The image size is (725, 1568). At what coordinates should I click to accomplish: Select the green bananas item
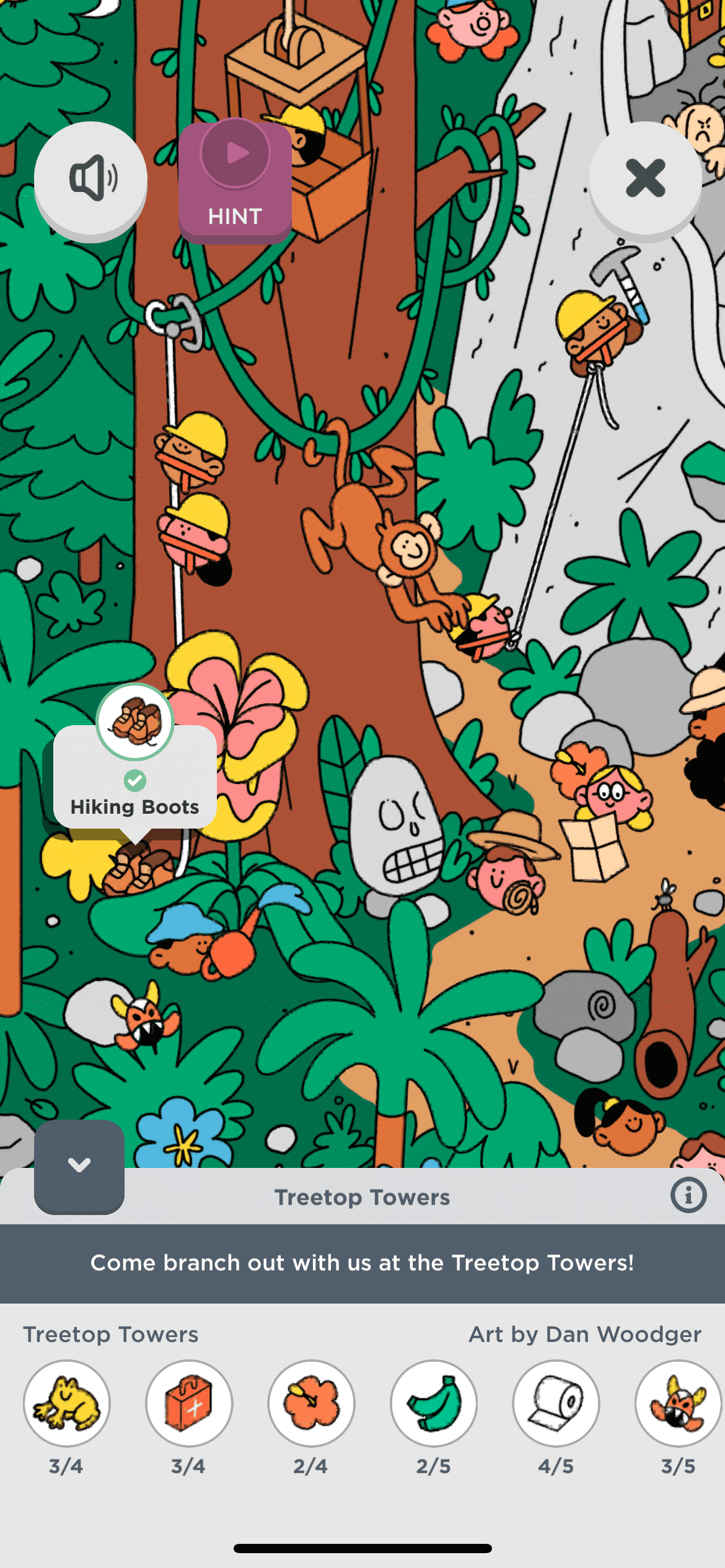pyautogui.click(x=434, y=1403)
